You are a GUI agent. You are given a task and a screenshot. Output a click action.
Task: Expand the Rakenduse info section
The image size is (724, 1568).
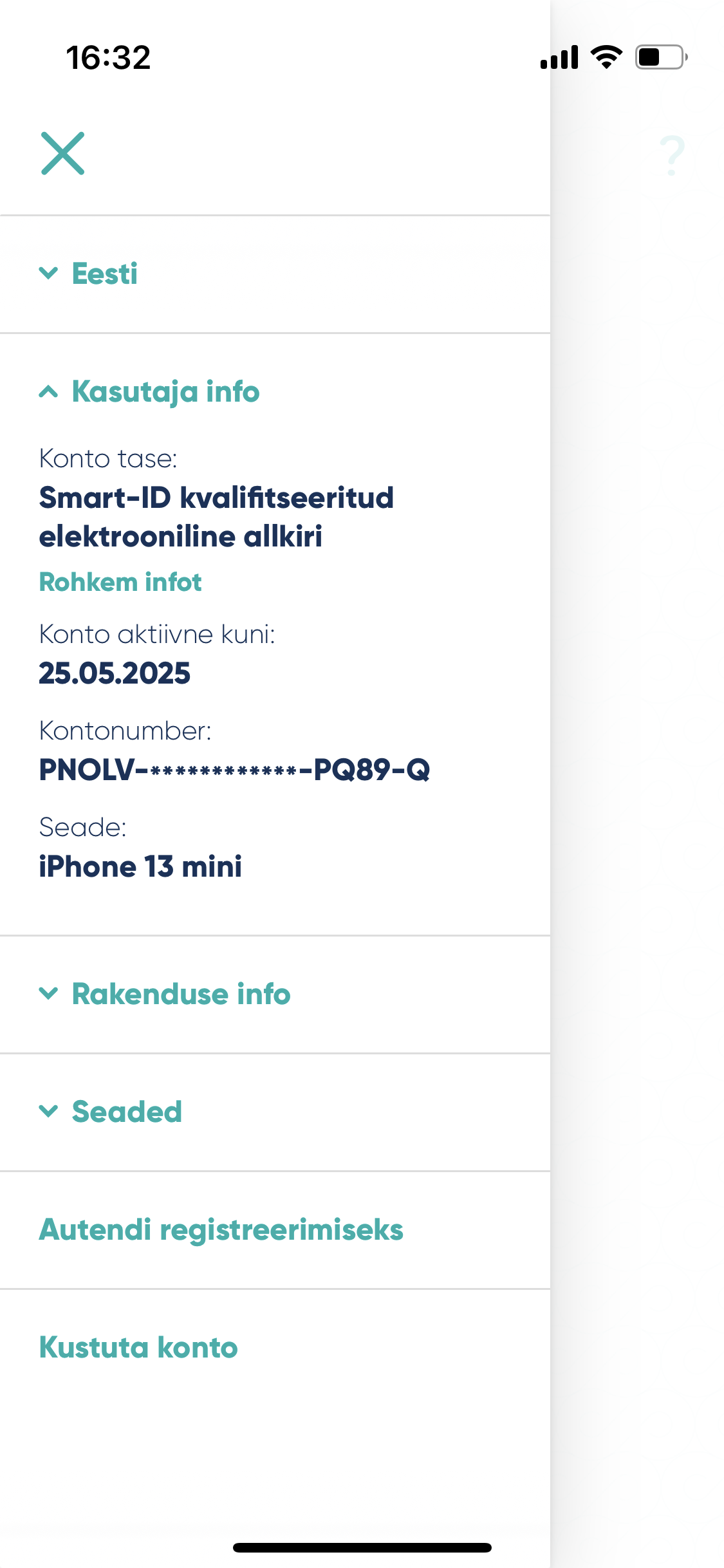click(x=275, y=994)
